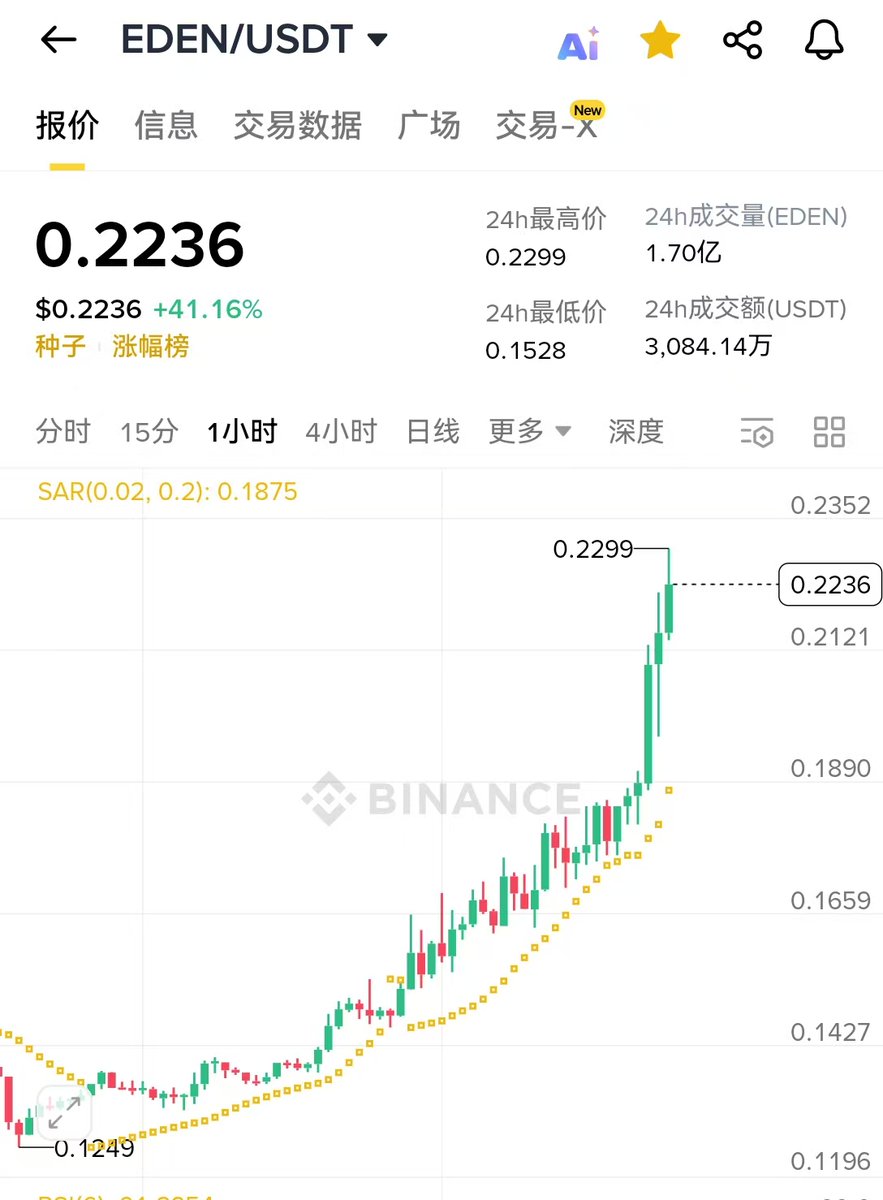This screenshot has width=883, height=1200.
Task: Toggle the favorite star for EDEN/USDT
Action: [660, 41]
